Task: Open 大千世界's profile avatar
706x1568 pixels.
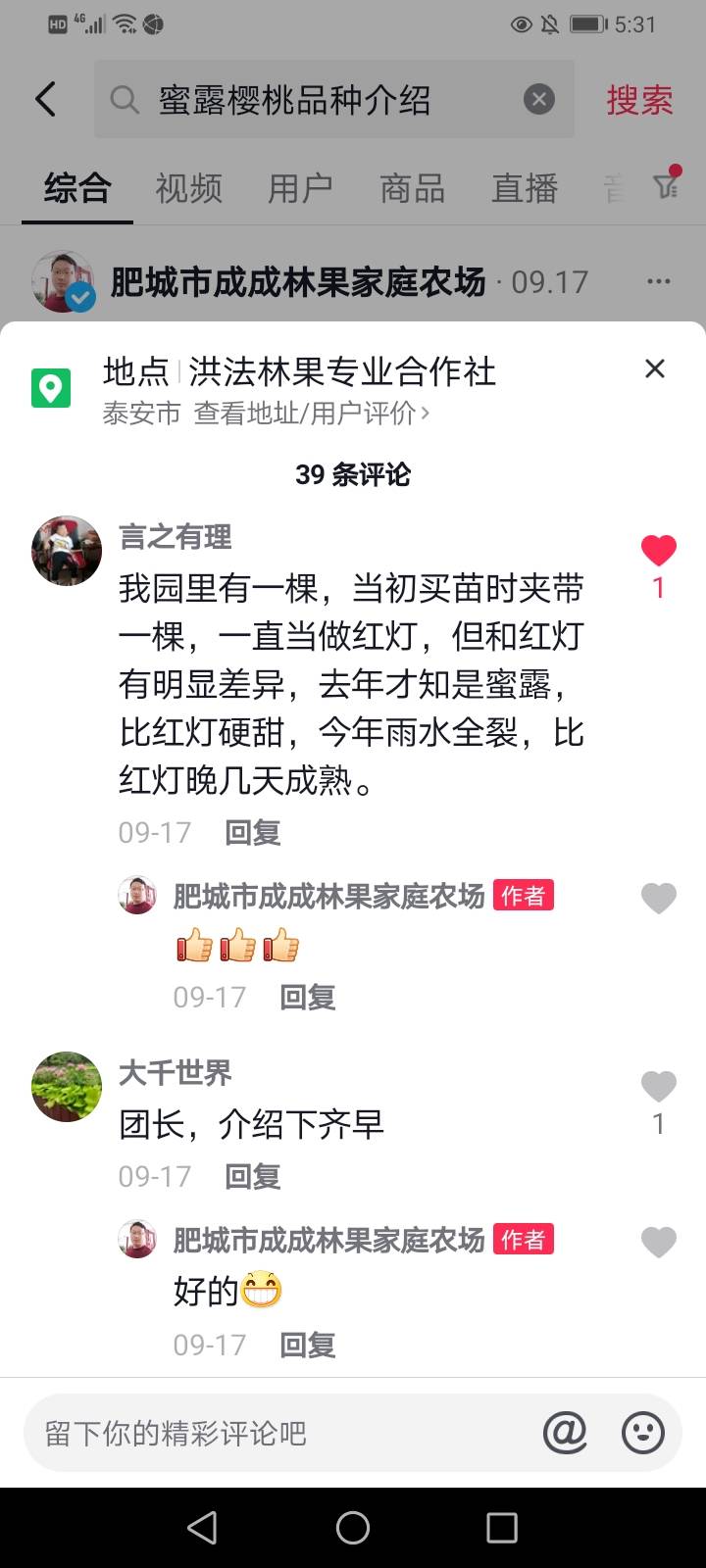Action: (67, 1087)
